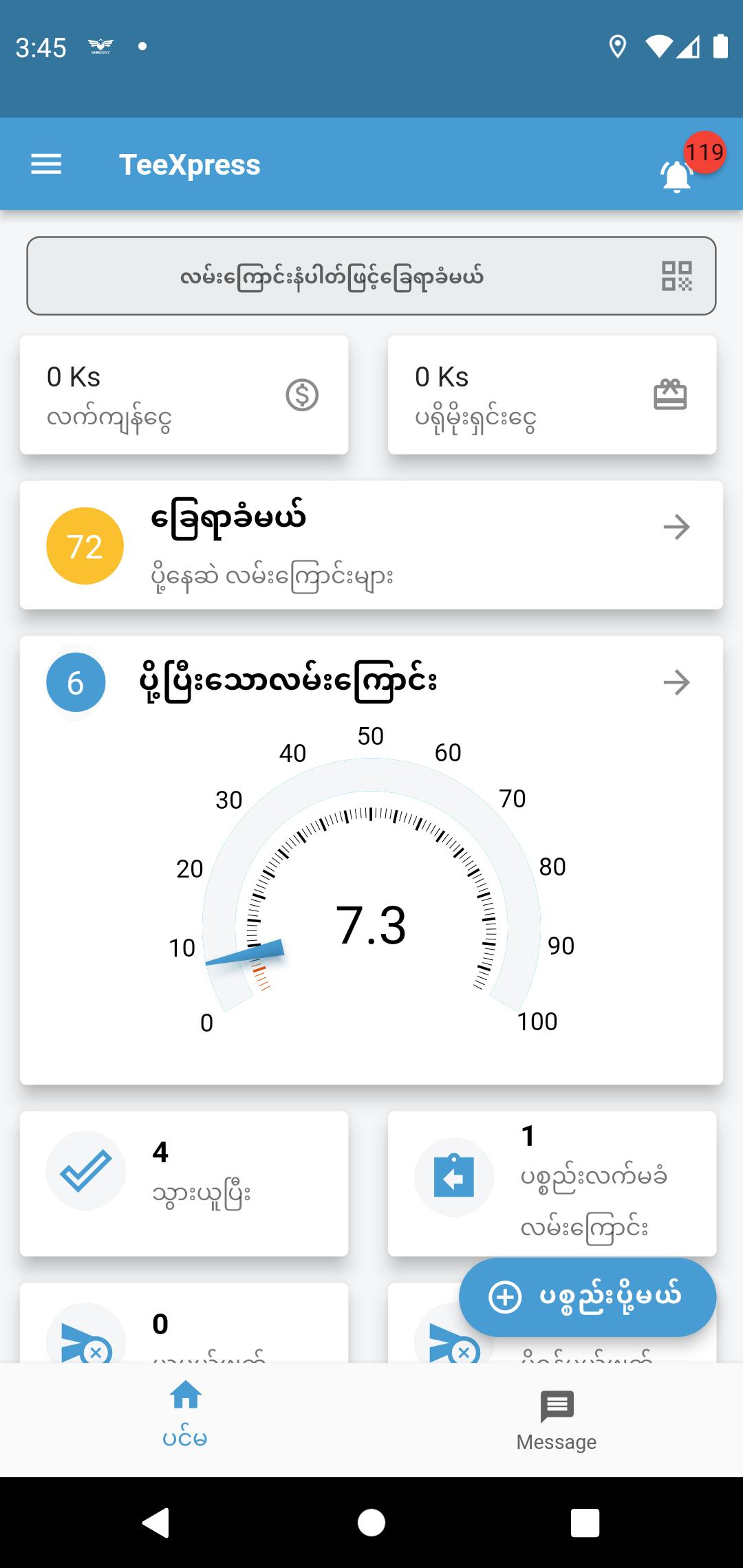Viewport: 743px width, 1568px height.
Task: Open the card with 1 unaccepted parcel
Action: [552, 1184]
